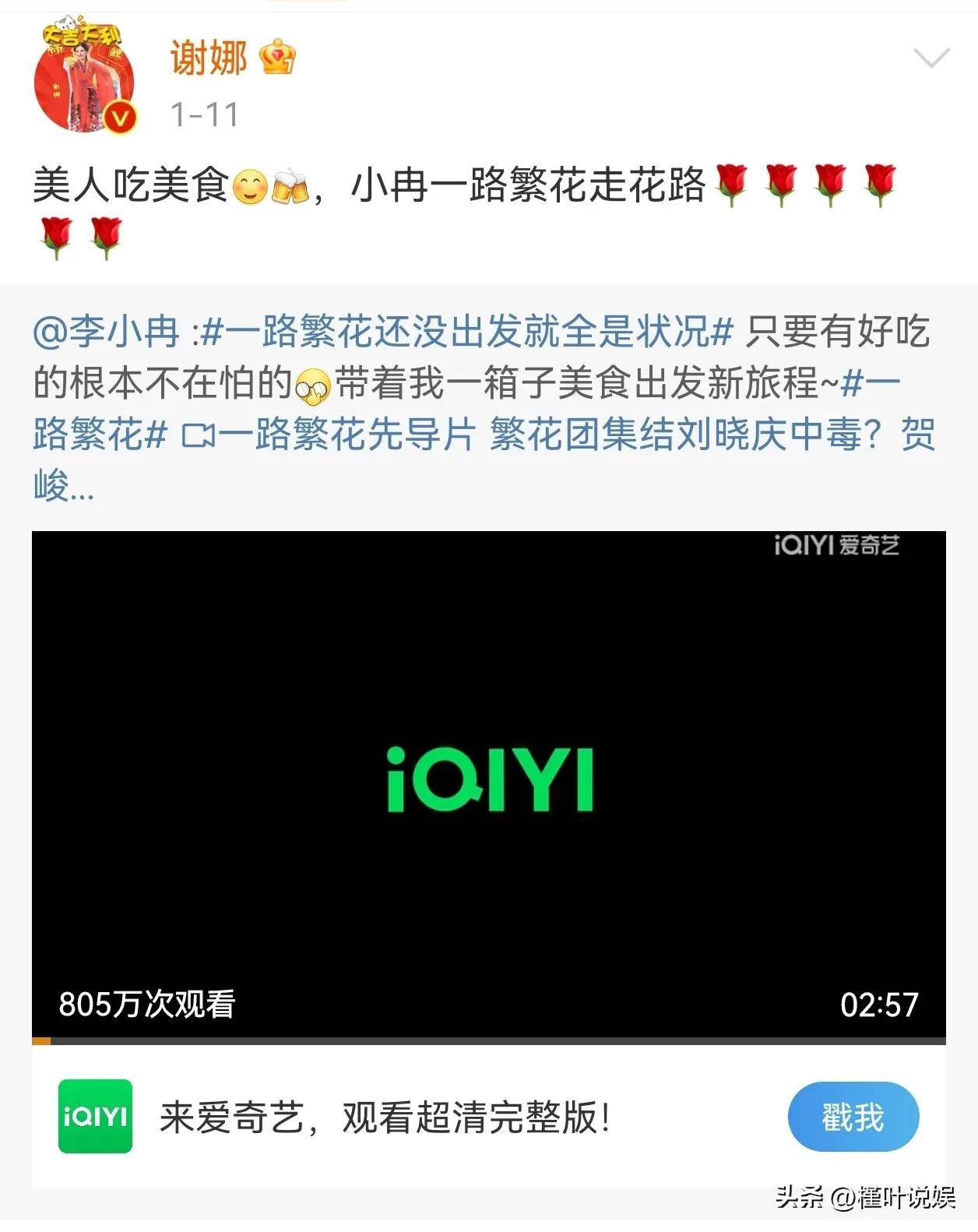Image resolution: width=978 pixels, height=1232 pixels.
Task: Open hashtag #一路繁花还没出发就全是状况#
Action: click(467, 333)
